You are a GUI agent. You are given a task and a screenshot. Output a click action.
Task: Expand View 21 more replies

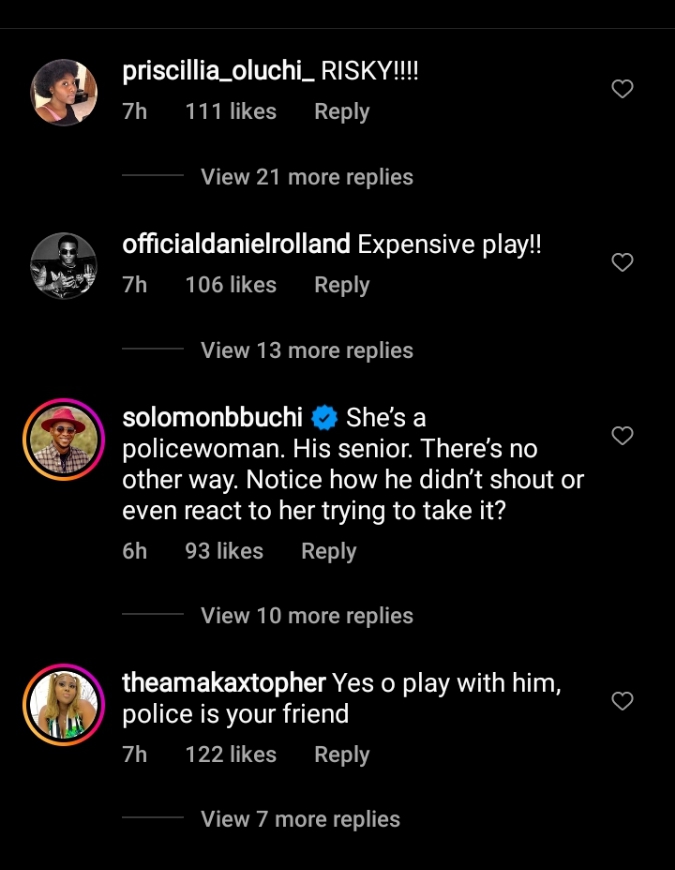(x=306, y=177)
